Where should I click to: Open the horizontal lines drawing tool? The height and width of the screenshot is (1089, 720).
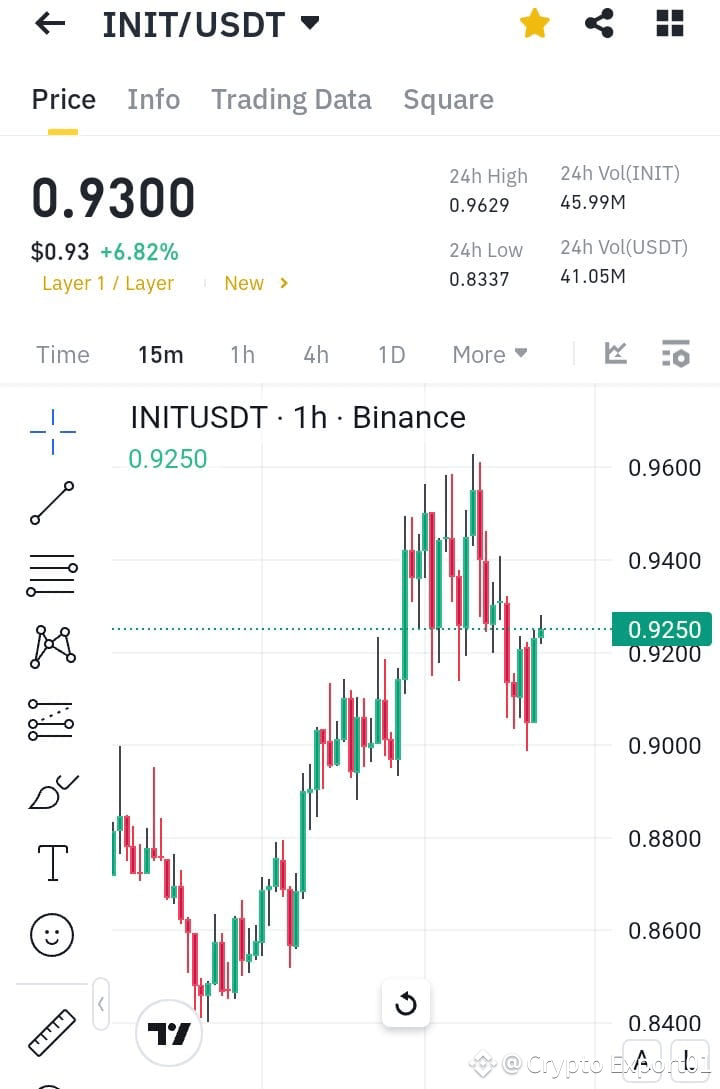(51, 574)
